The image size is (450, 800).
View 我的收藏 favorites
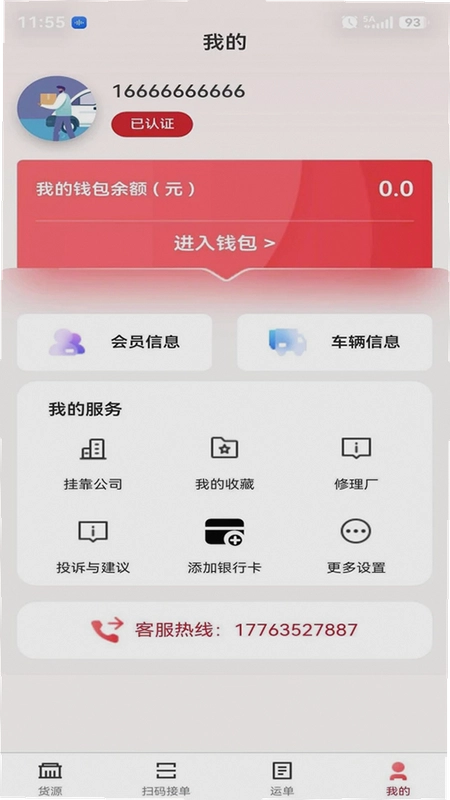pyautogui.click(x=224, y=464)
